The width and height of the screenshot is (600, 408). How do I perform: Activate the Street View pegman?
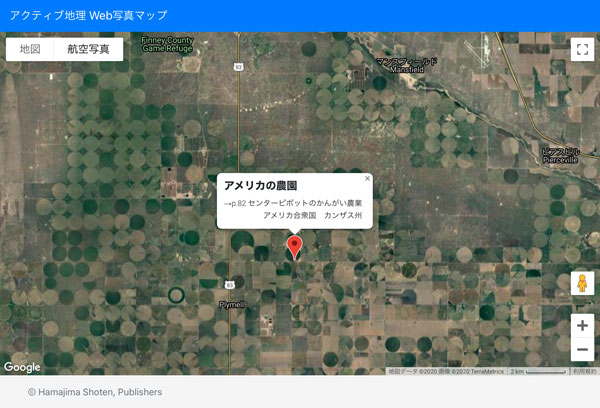582,285
